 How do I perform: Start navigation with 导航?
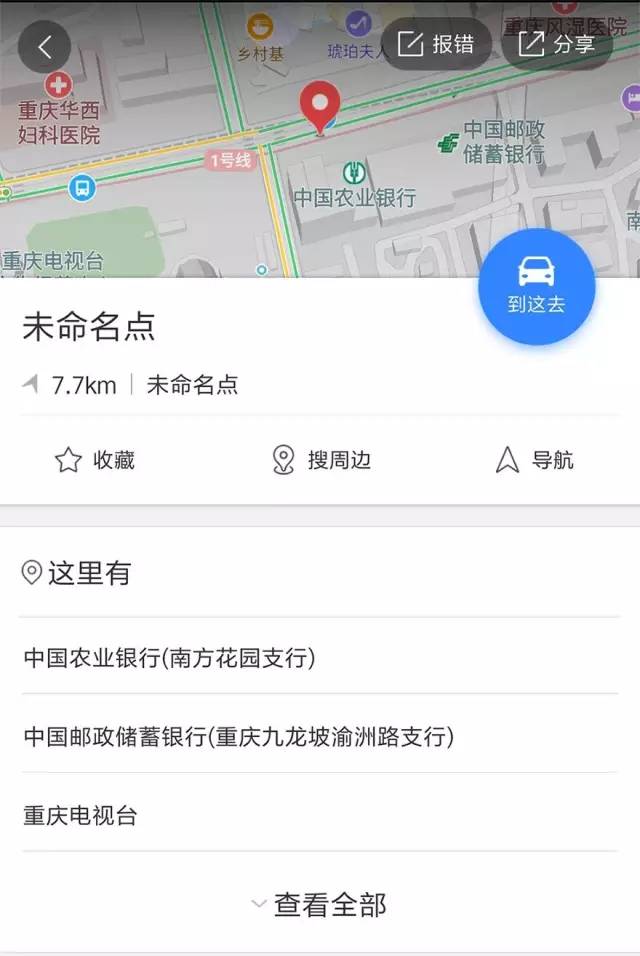point(535,460)
